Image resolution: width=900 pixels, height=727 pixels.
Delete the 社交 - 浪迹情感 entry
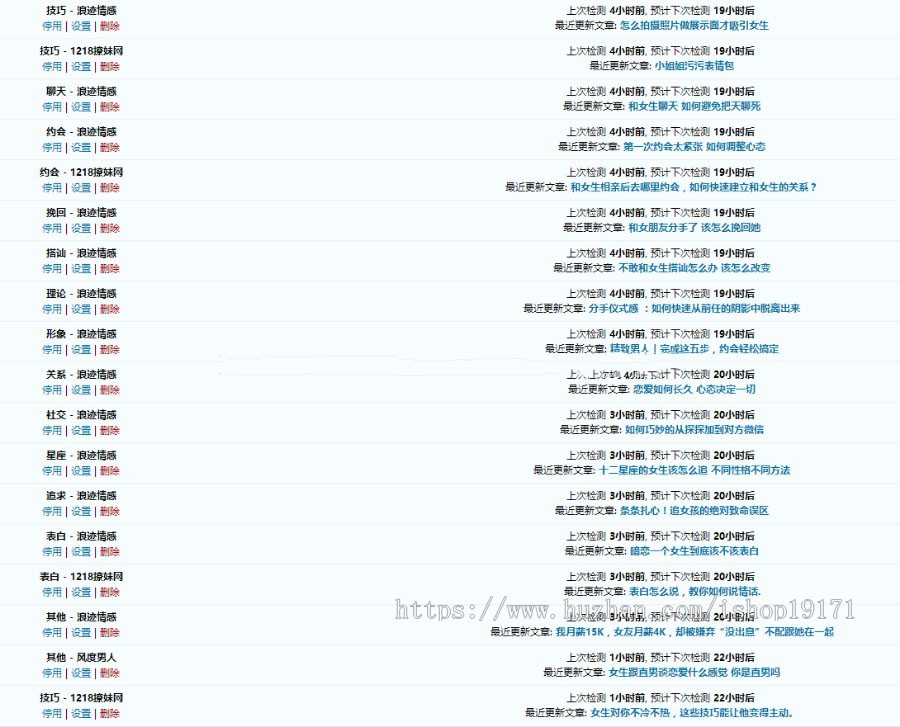click(x=109, y=431)
